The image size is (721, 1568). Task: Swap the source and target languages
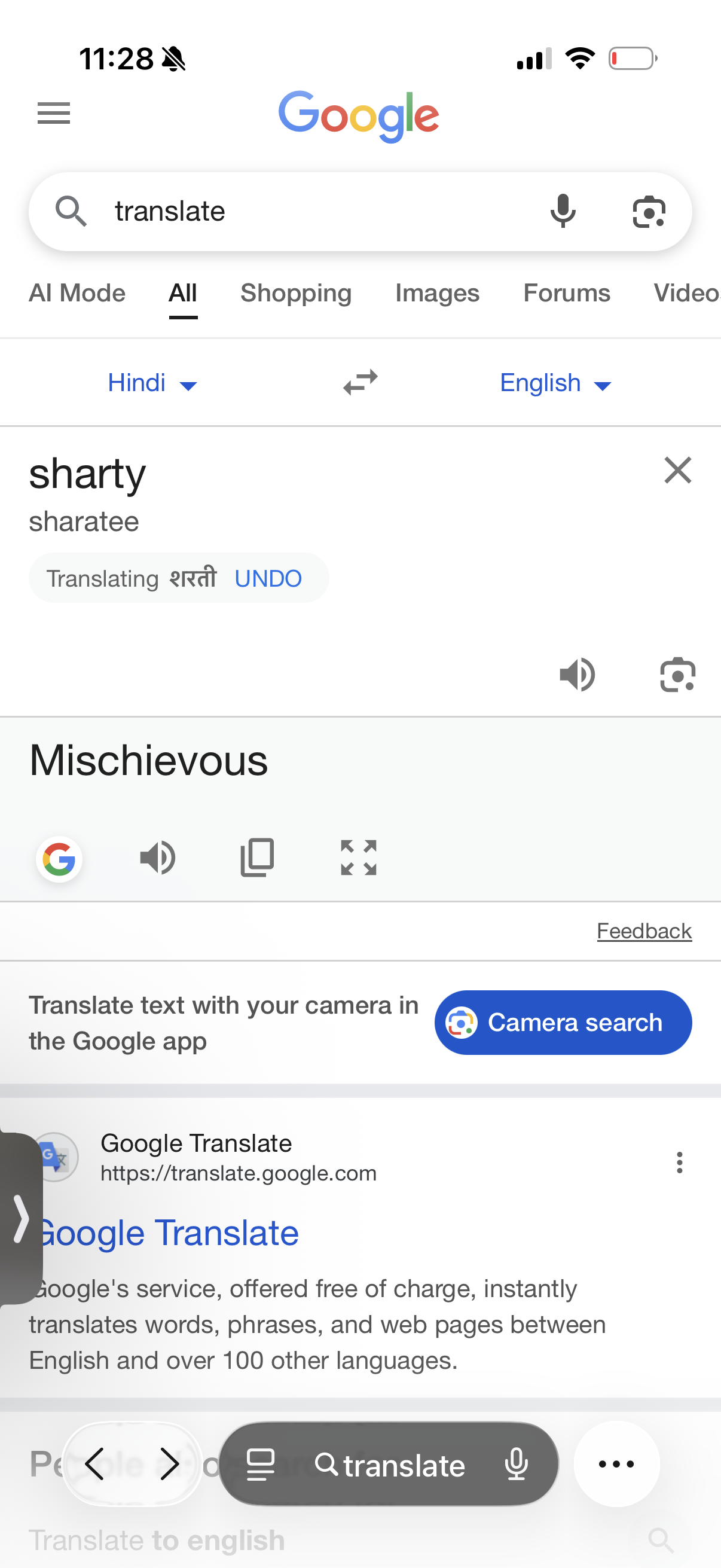360,383
